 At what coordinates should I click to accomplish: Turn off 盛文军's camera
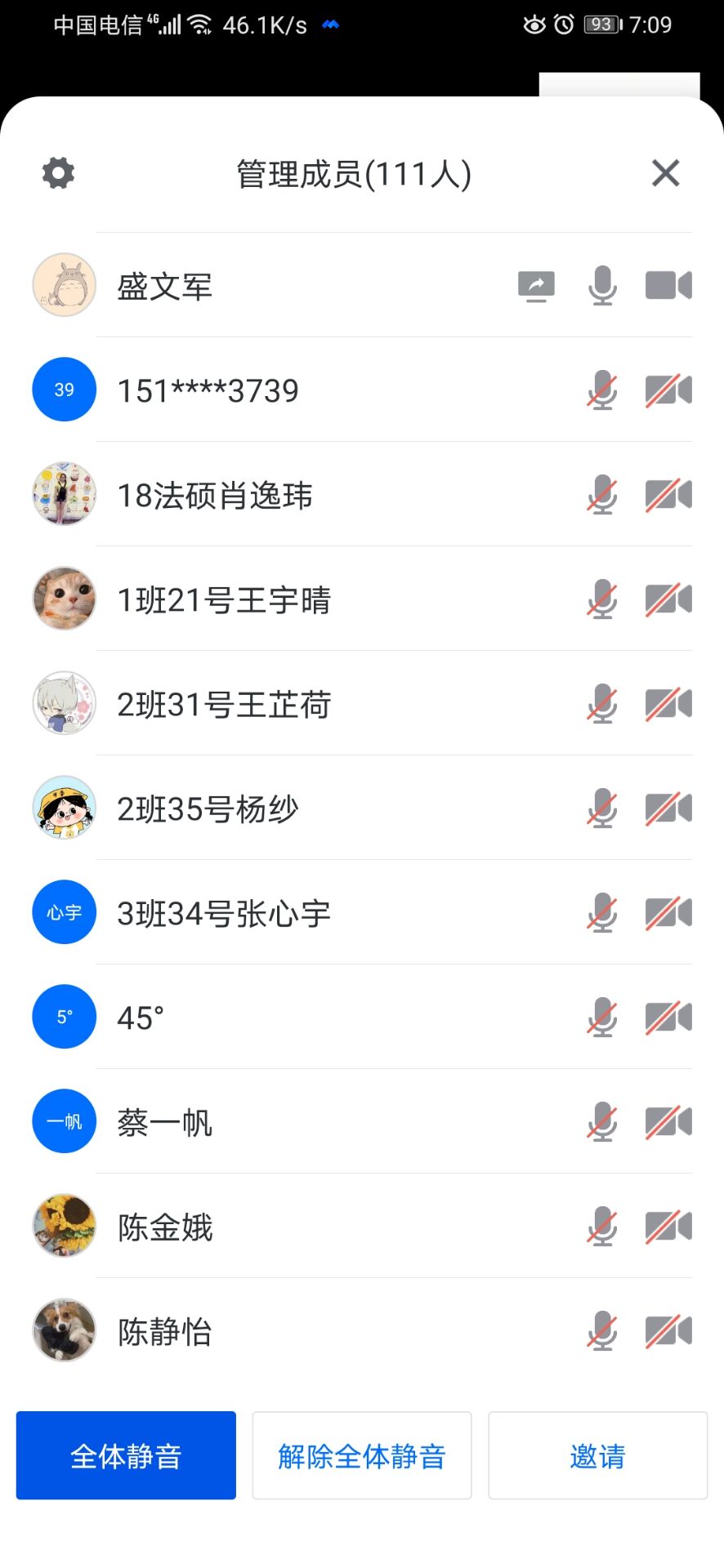tap(668, 286)
